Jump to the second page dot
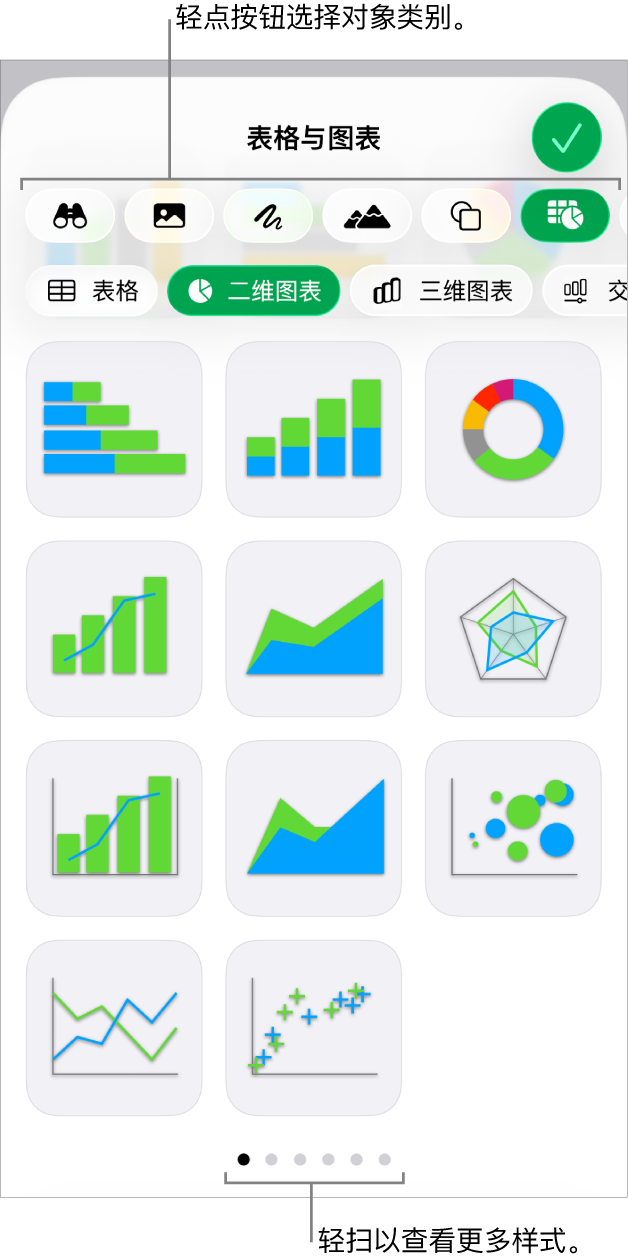The height and width of the screenshot is (1258, 628). pyautogui.click(x=271, y=1160)
